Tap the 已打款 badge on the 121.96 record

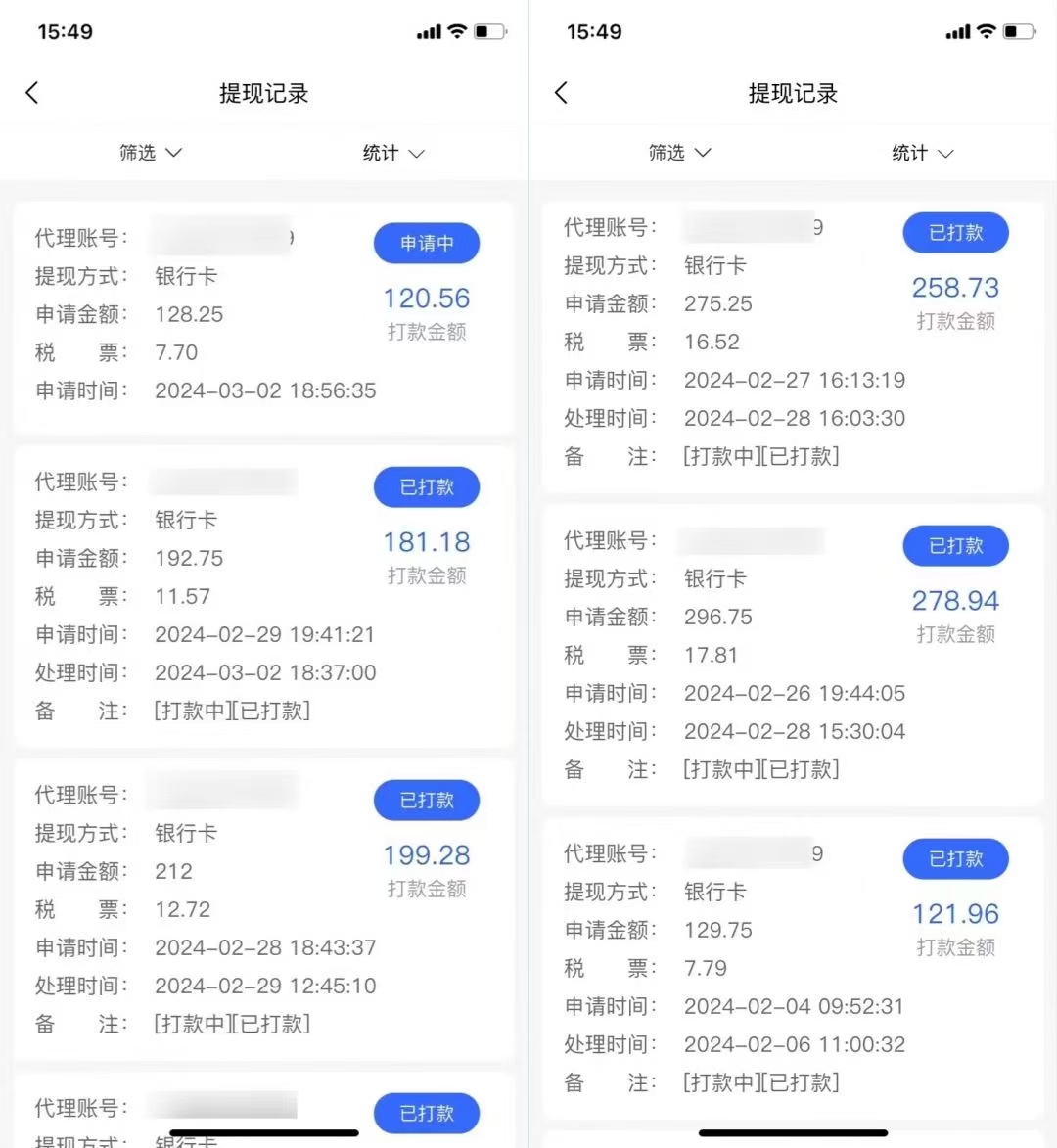click(x=955, y=859)
